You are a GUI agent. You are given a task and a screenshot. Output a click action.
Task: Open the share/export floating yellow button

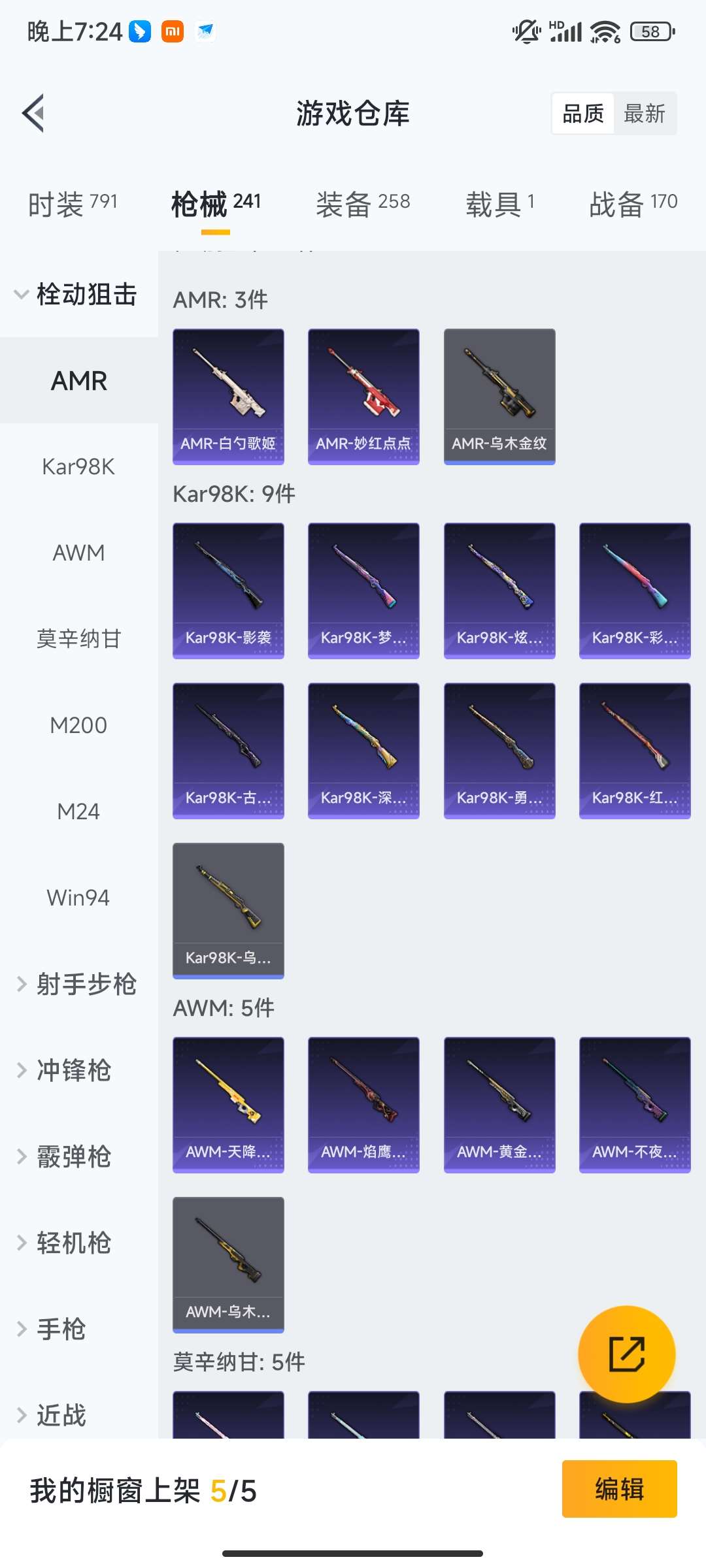tap(626, 1354)
